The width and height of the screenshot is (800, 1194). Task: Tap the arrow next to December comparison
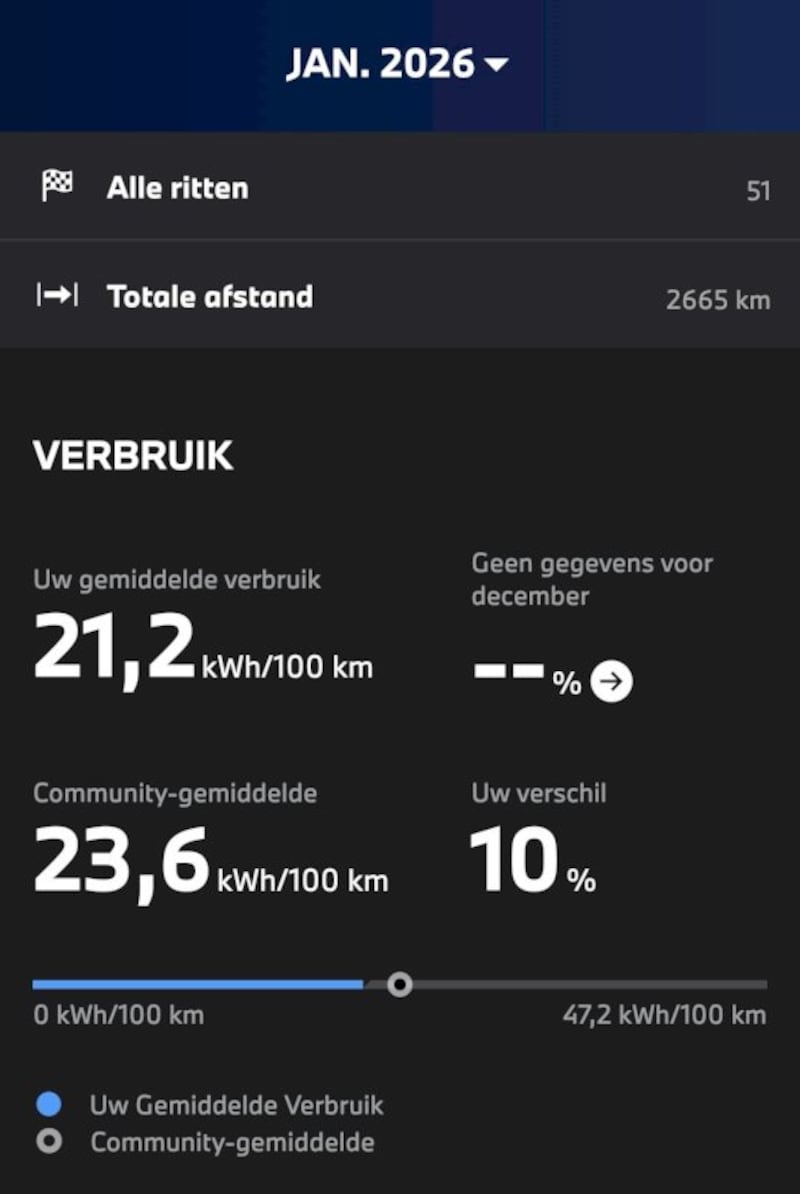coord(611,683)
